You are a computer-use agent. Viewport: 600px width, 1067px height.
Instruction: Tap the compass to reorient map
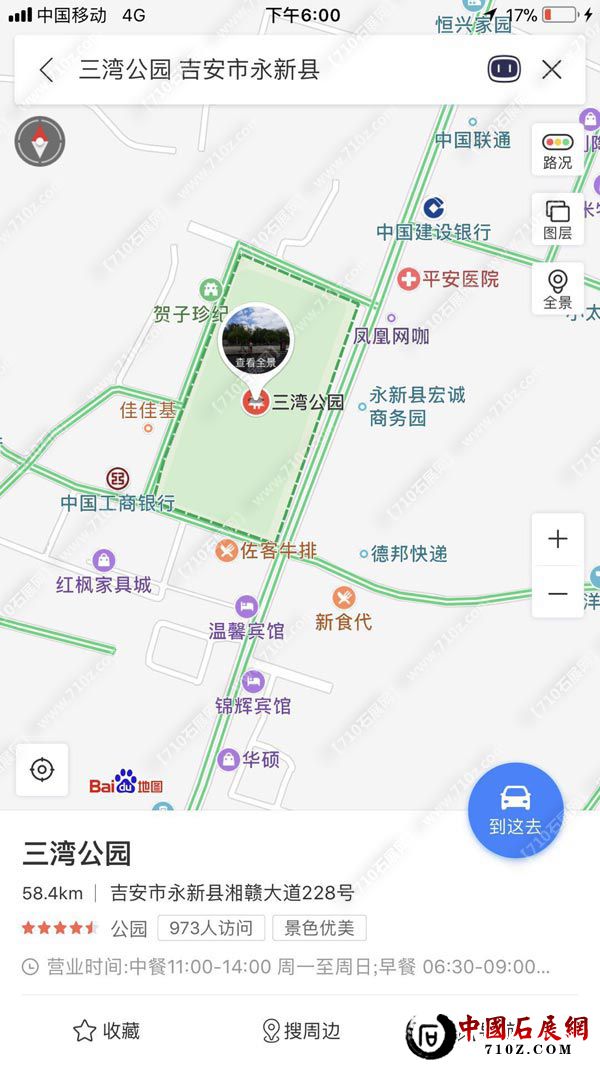pyautogui.click(x=40, y=141)
